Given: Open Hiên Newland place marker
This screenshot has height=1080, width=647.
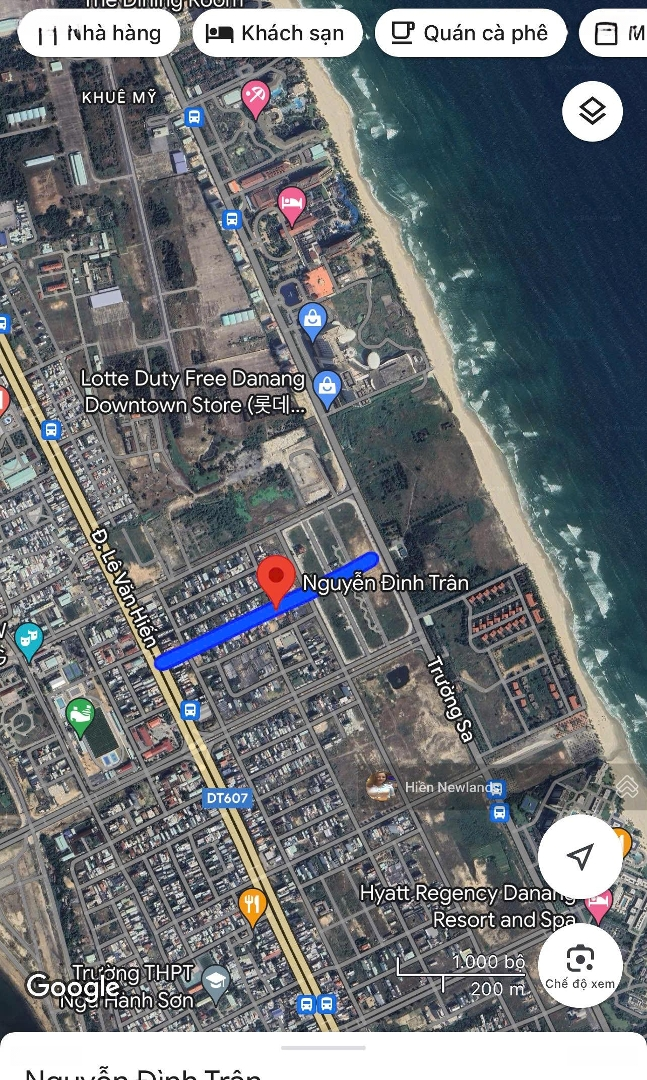Looking at the screenshot, I should pos(380,787).
